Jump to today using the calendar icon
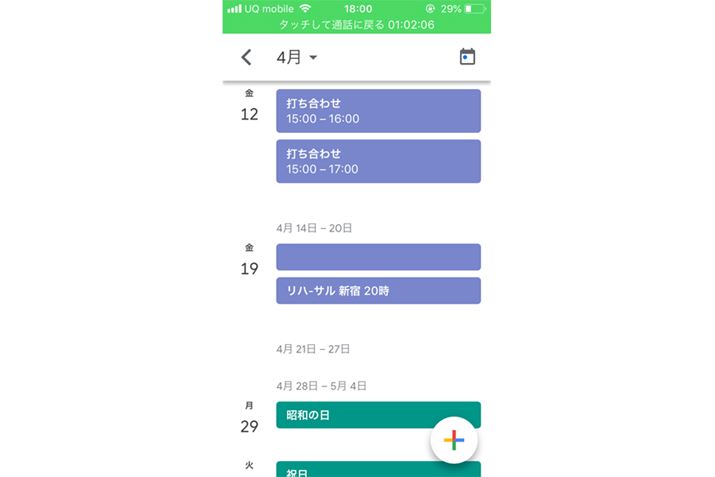 pos(467,57)
